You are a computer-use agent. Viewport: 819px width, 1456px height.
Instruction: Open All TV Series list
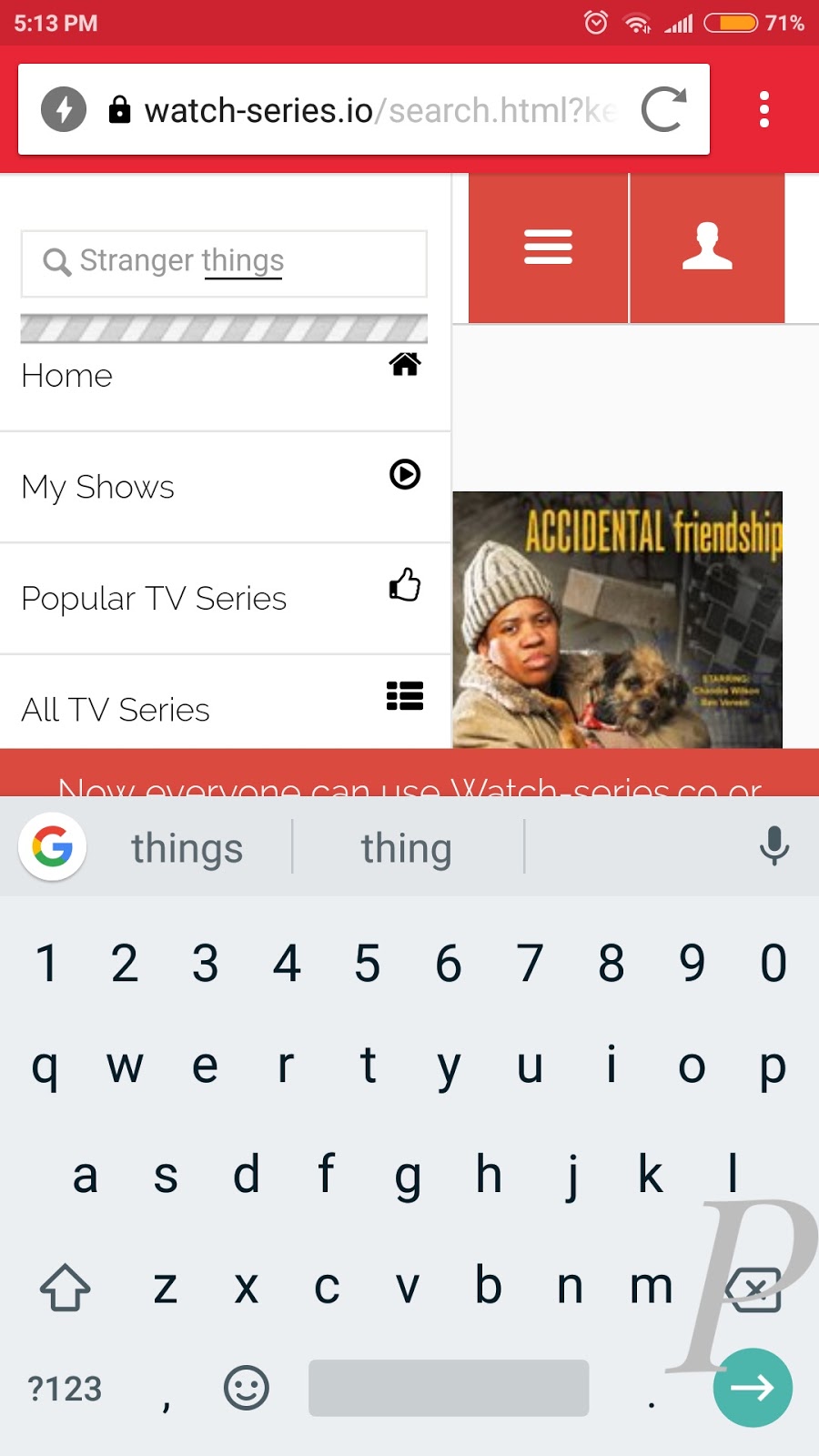tap(222, 708)
